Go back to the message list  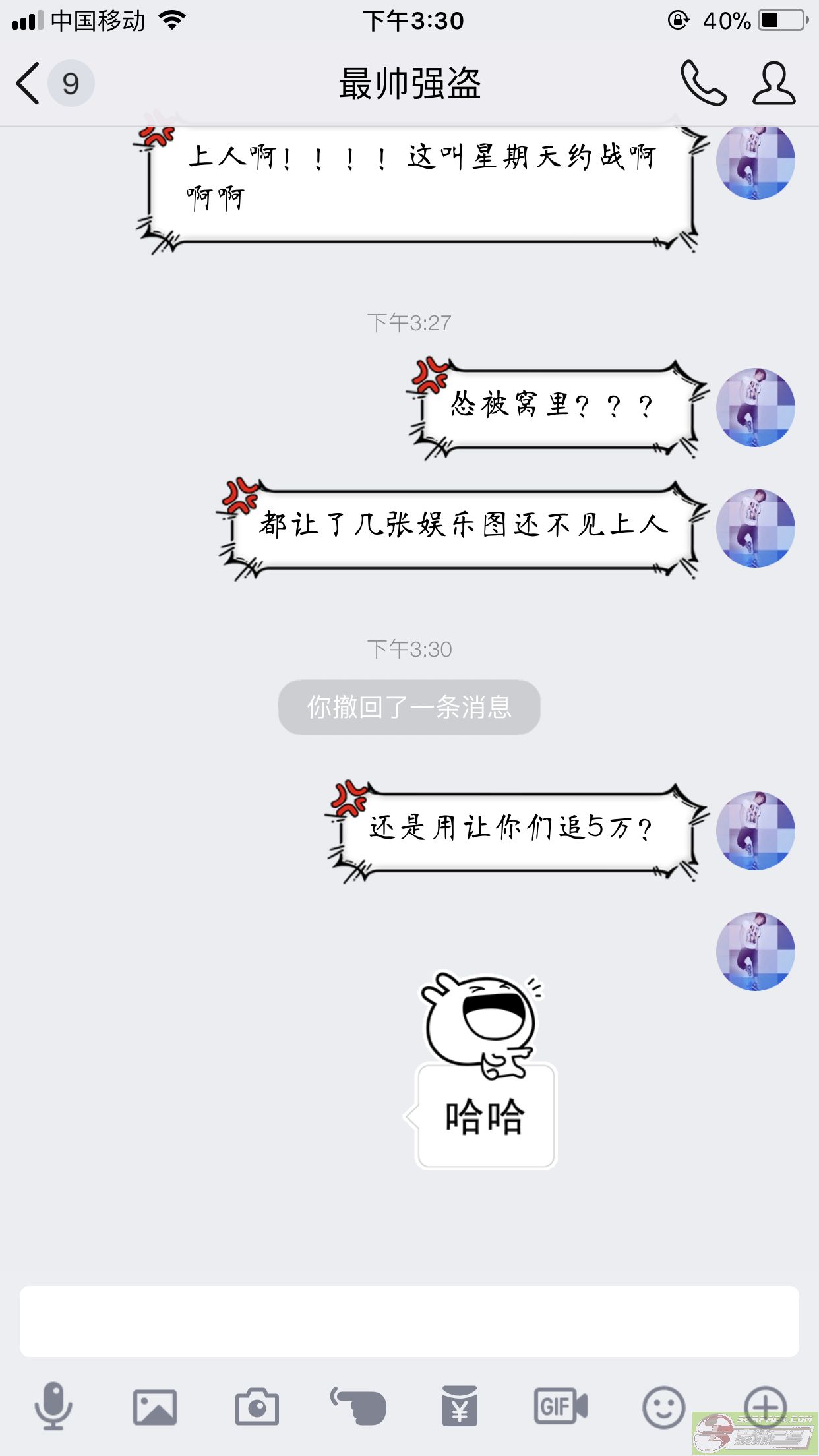pyautogui.click(x=29, y=84)
